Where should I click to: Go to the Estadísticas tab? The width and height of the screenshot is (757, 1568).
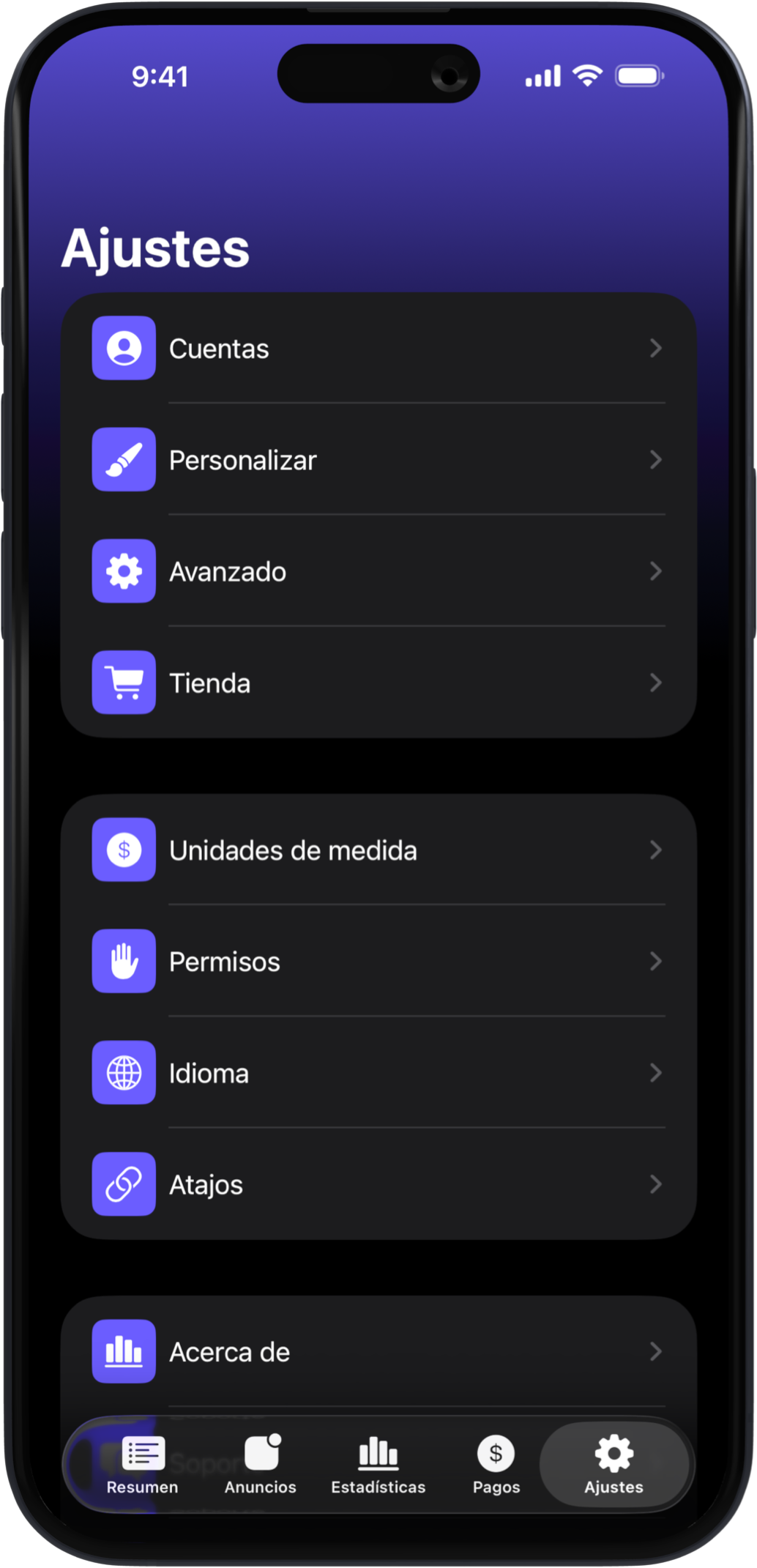click(x=378, y=1465)
